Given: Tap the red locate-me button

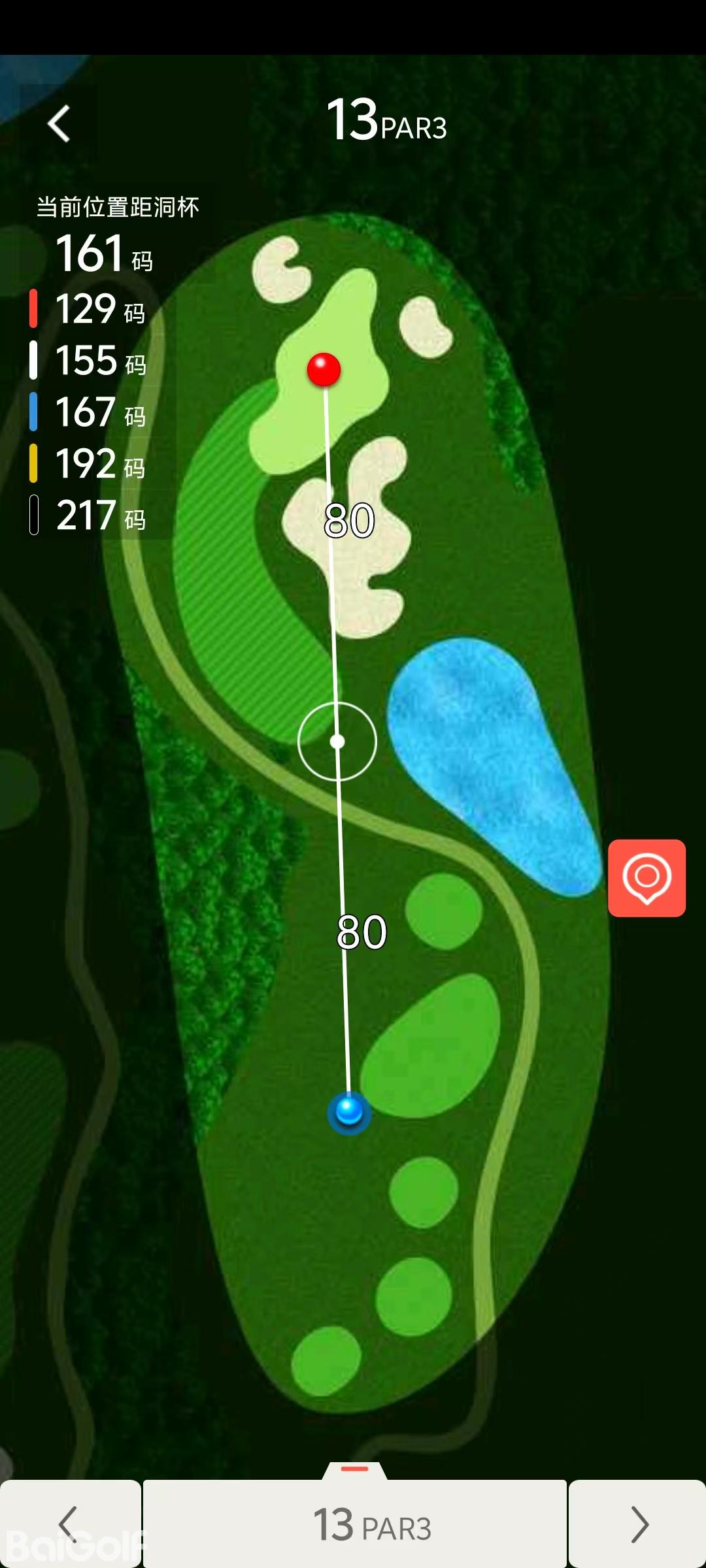Looking at the screenshot, I should click(647, 877).
